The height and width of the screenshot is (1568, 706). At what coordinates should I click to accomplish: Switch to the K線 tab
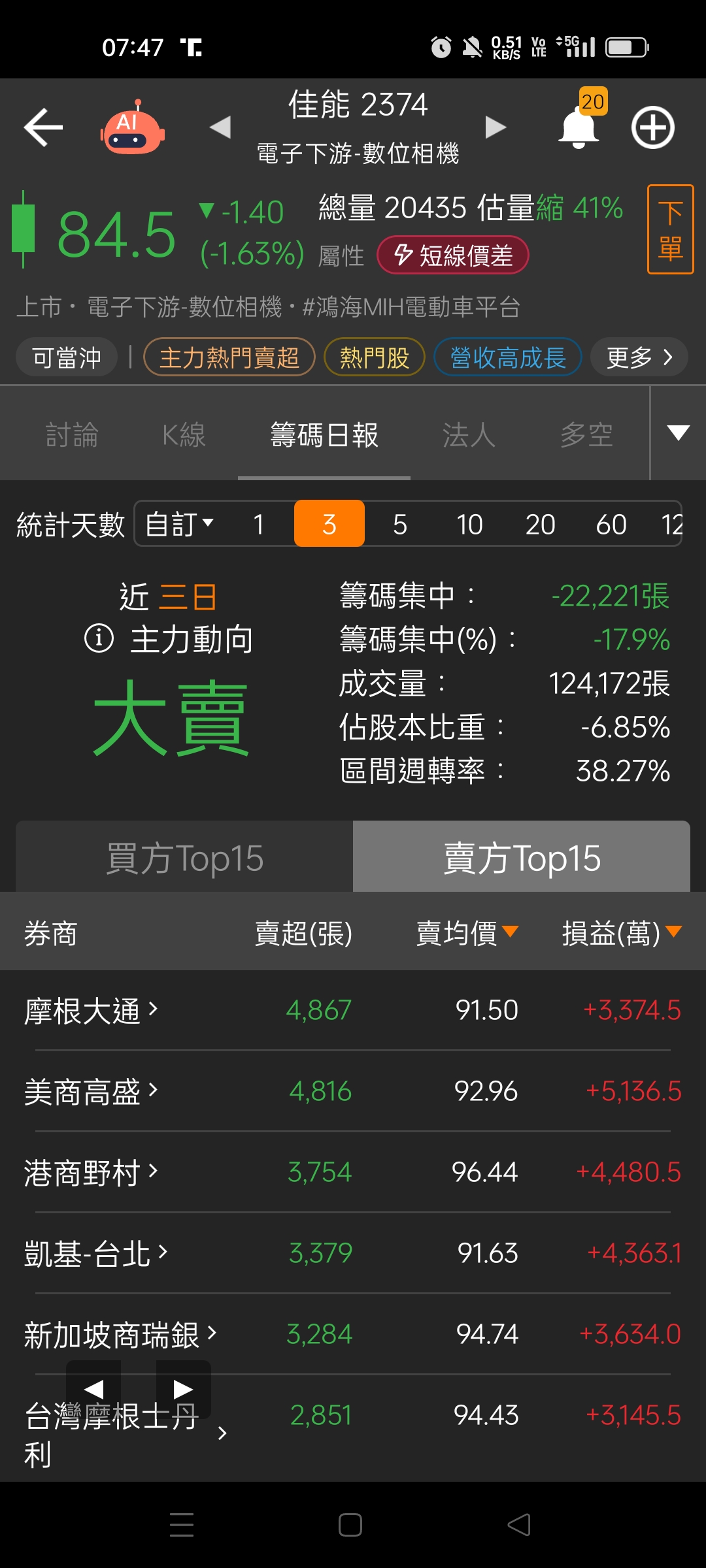[x=184, y=435]
